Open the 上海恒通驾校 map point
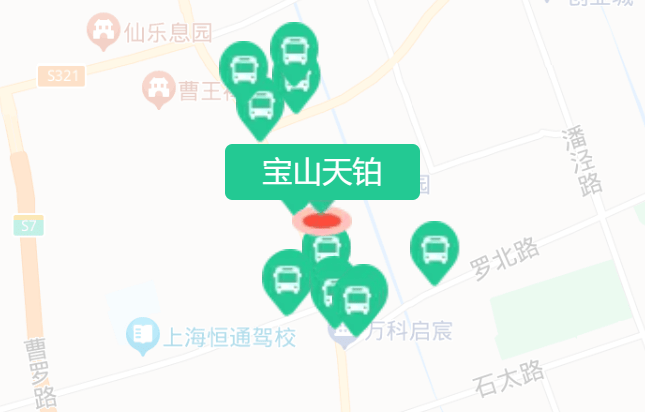This screenshot has width=645, height=412. click(143, 334)
